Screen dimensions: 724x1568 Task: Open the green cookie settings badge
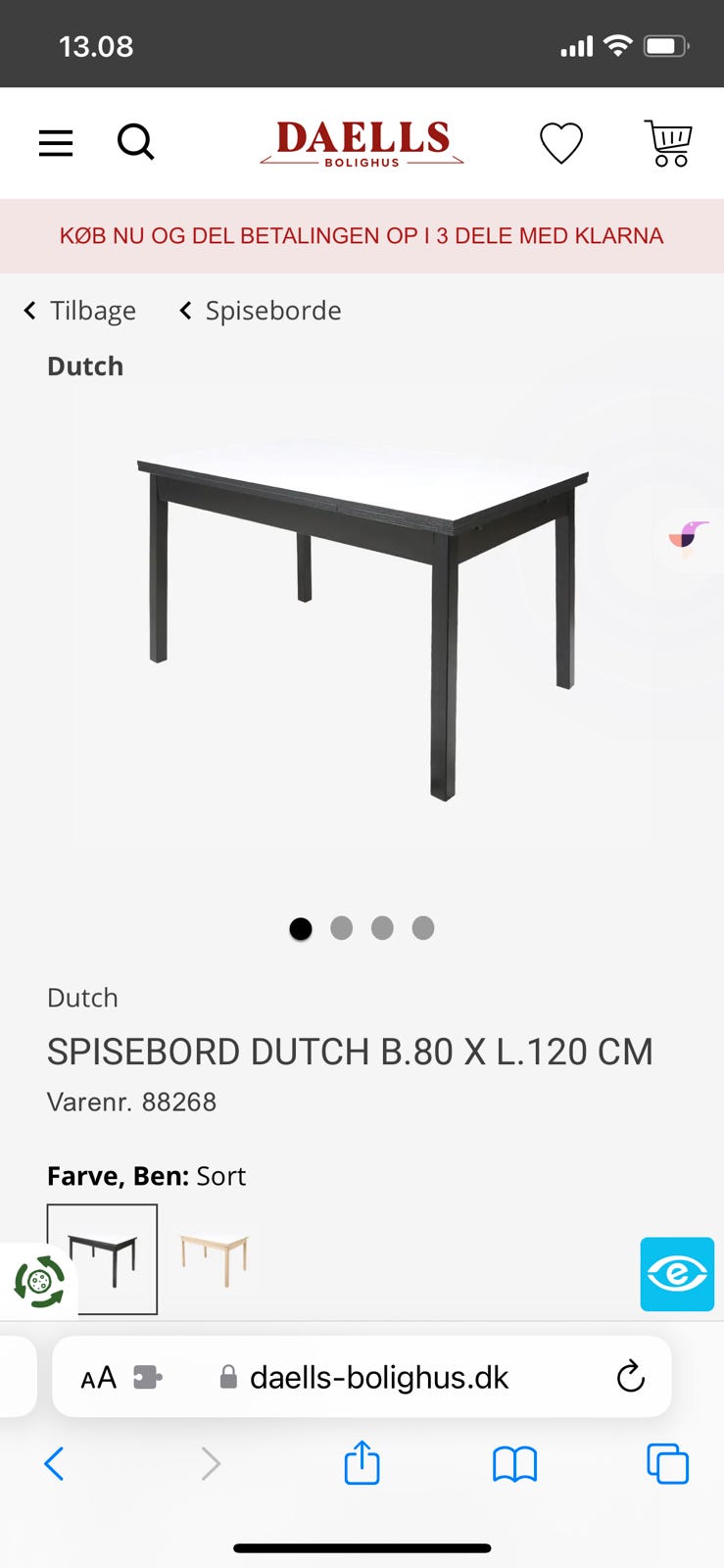(39, 1281)
